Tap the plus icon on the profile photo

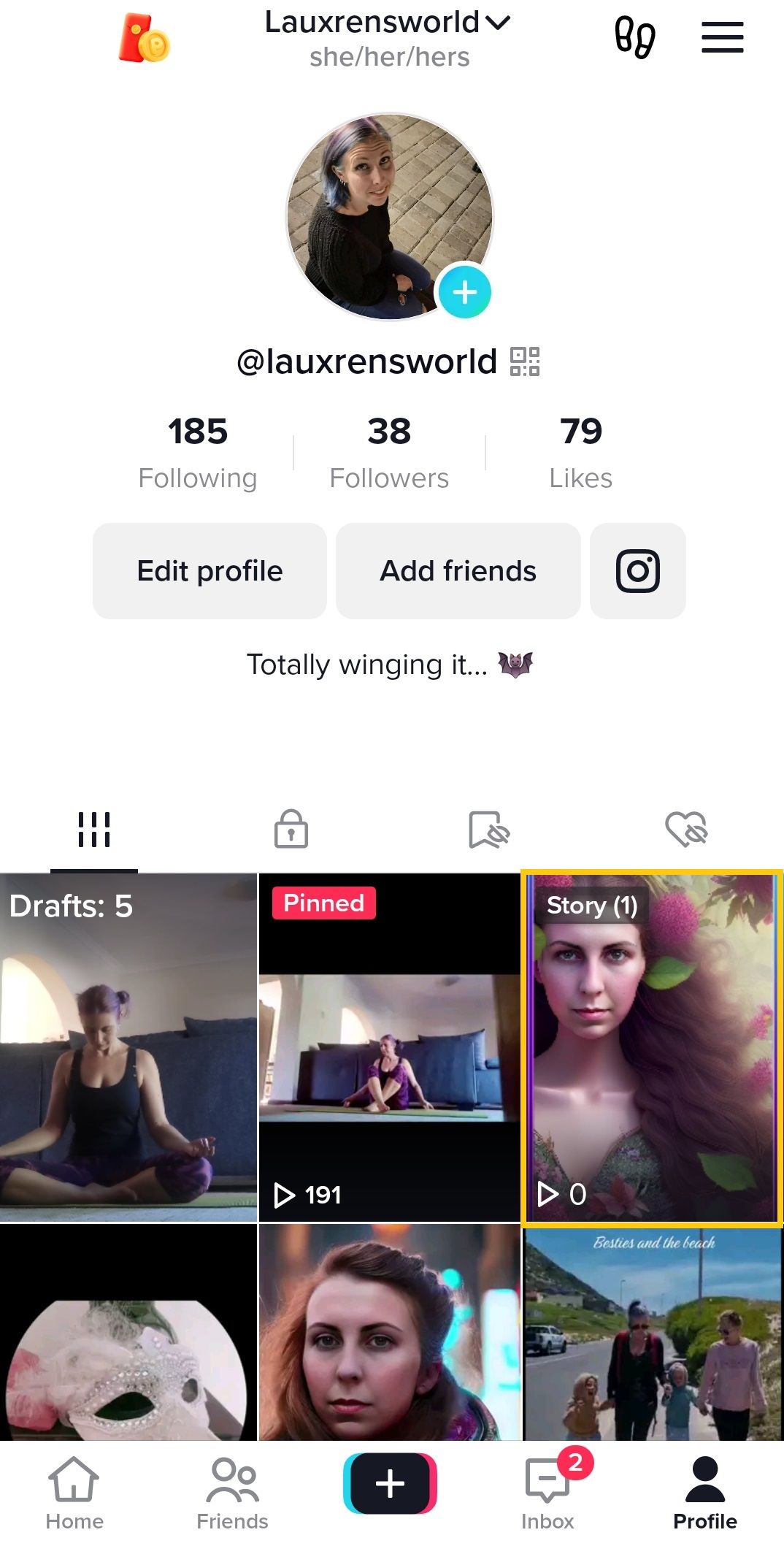coord(465,291)
